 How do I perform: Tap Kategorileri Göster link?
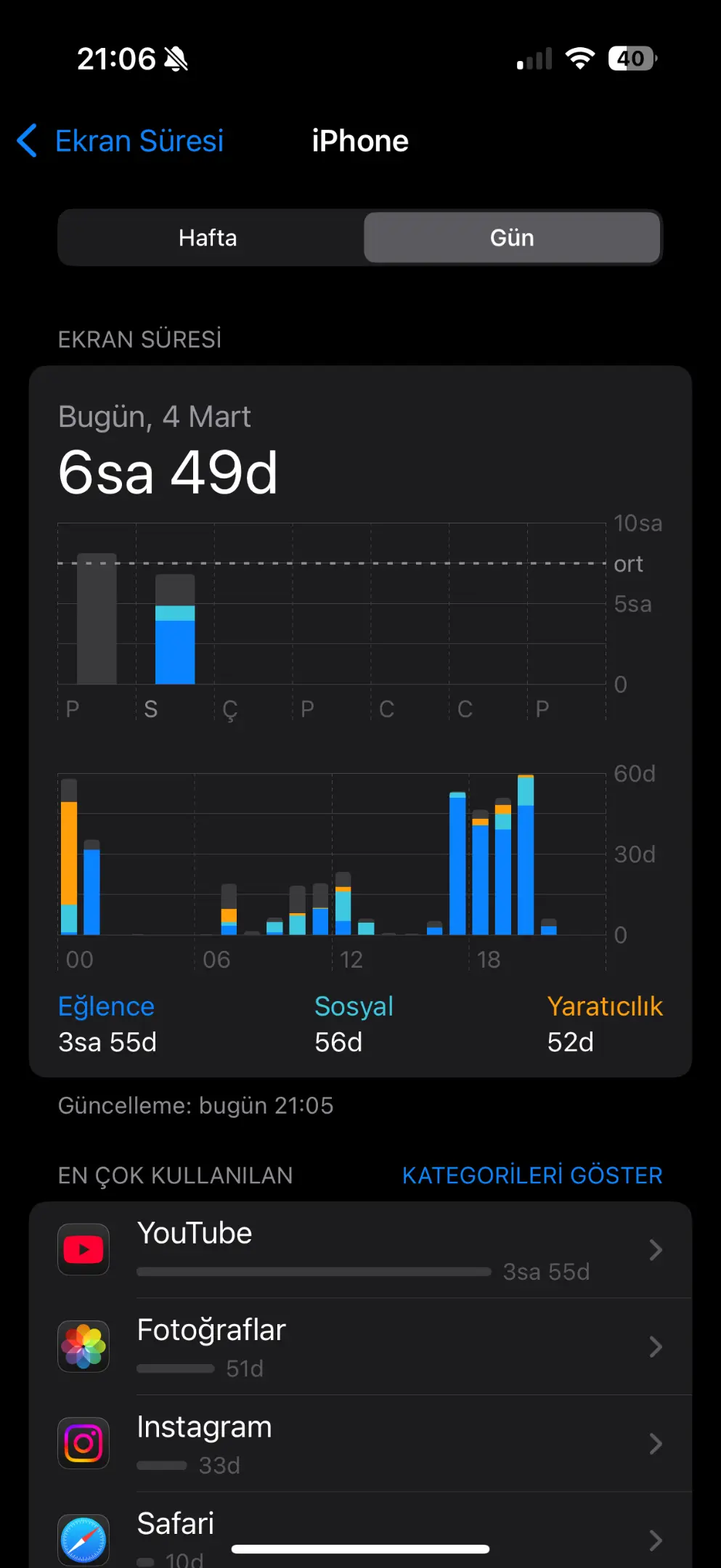pos(532,1175)
